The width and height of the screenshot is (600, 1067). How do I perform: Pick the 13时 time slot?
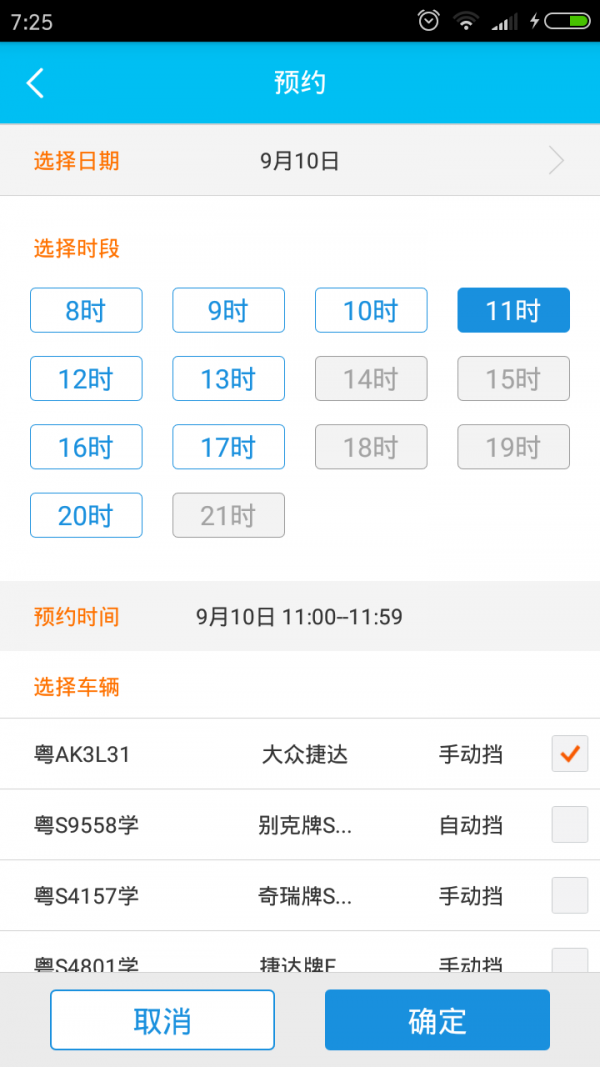228,378
